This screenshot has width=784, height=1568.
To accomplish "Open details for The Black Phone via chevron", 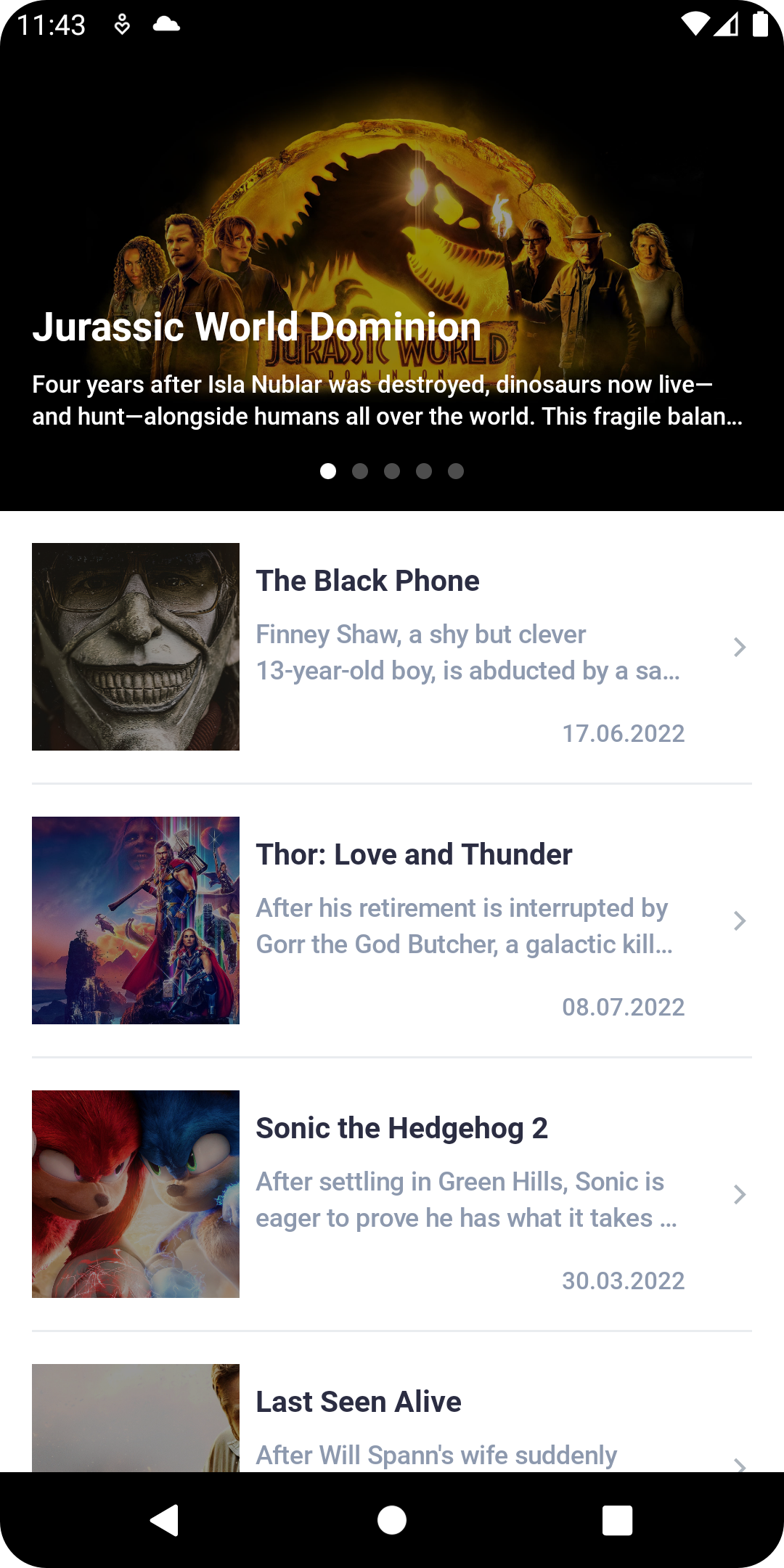I will click(x=739, y=647).
